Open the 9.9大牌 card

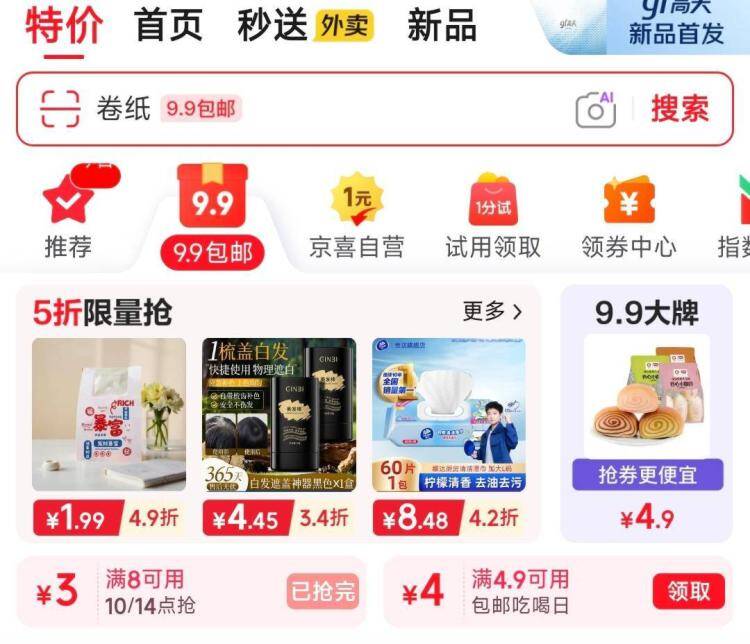pyautogui.click(x=647, y=412)
